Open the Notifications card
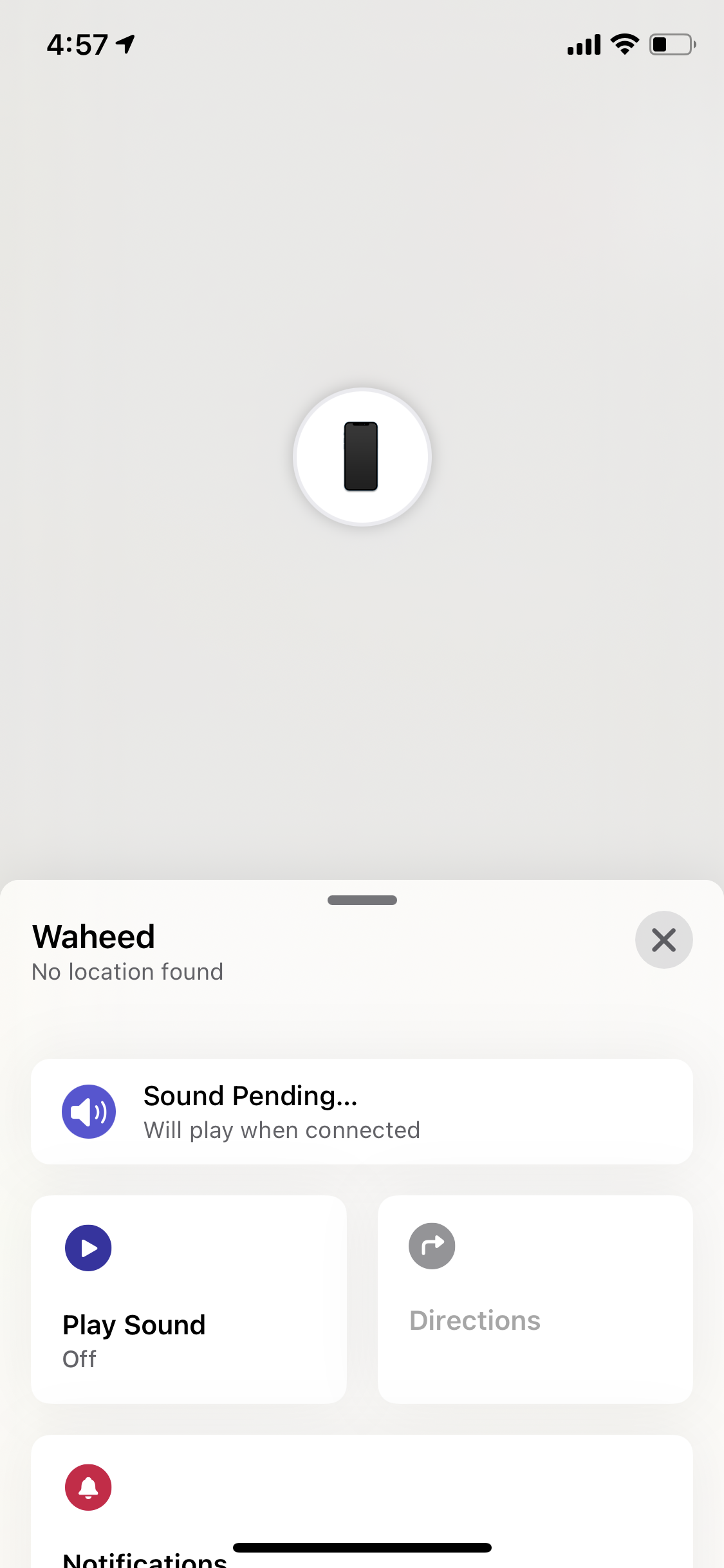The image size is (724, 1568). [362, 1506]
